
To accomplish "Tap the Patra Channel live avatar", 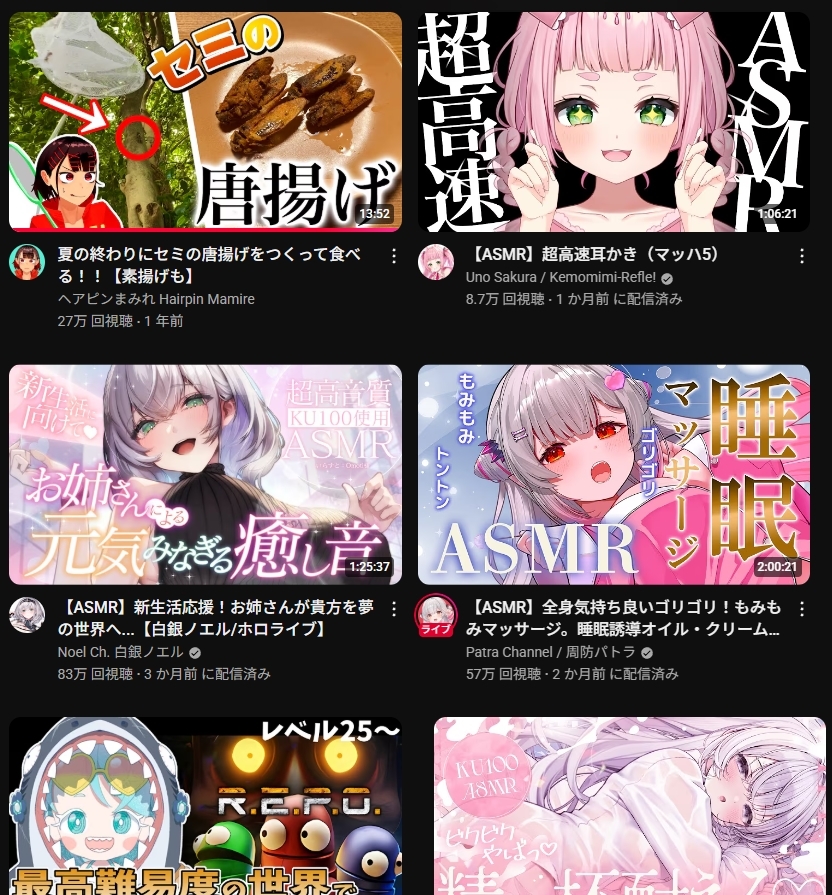I will [x=435, y=615].
